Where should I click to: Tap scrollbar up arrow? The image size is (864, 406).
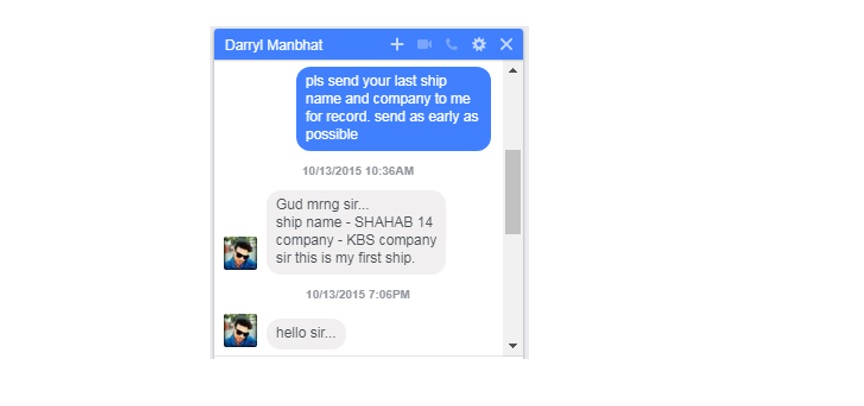[x=513, y=71]
